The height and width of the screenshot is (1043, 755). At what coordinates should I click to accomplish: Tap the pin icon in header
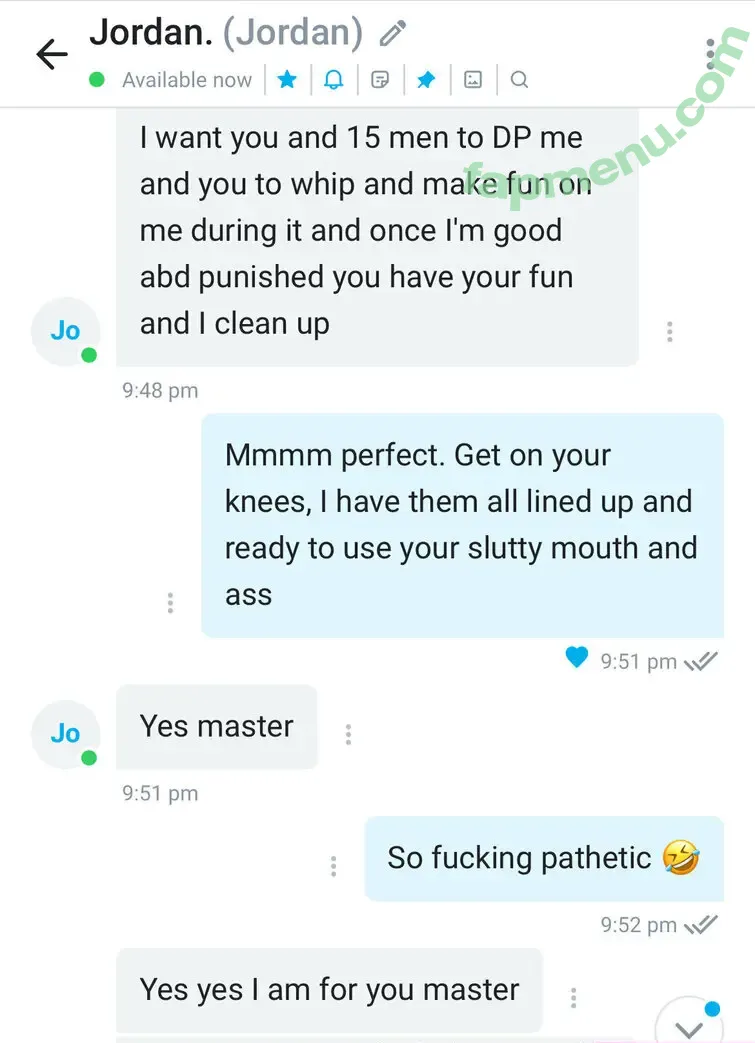[426, 79]
